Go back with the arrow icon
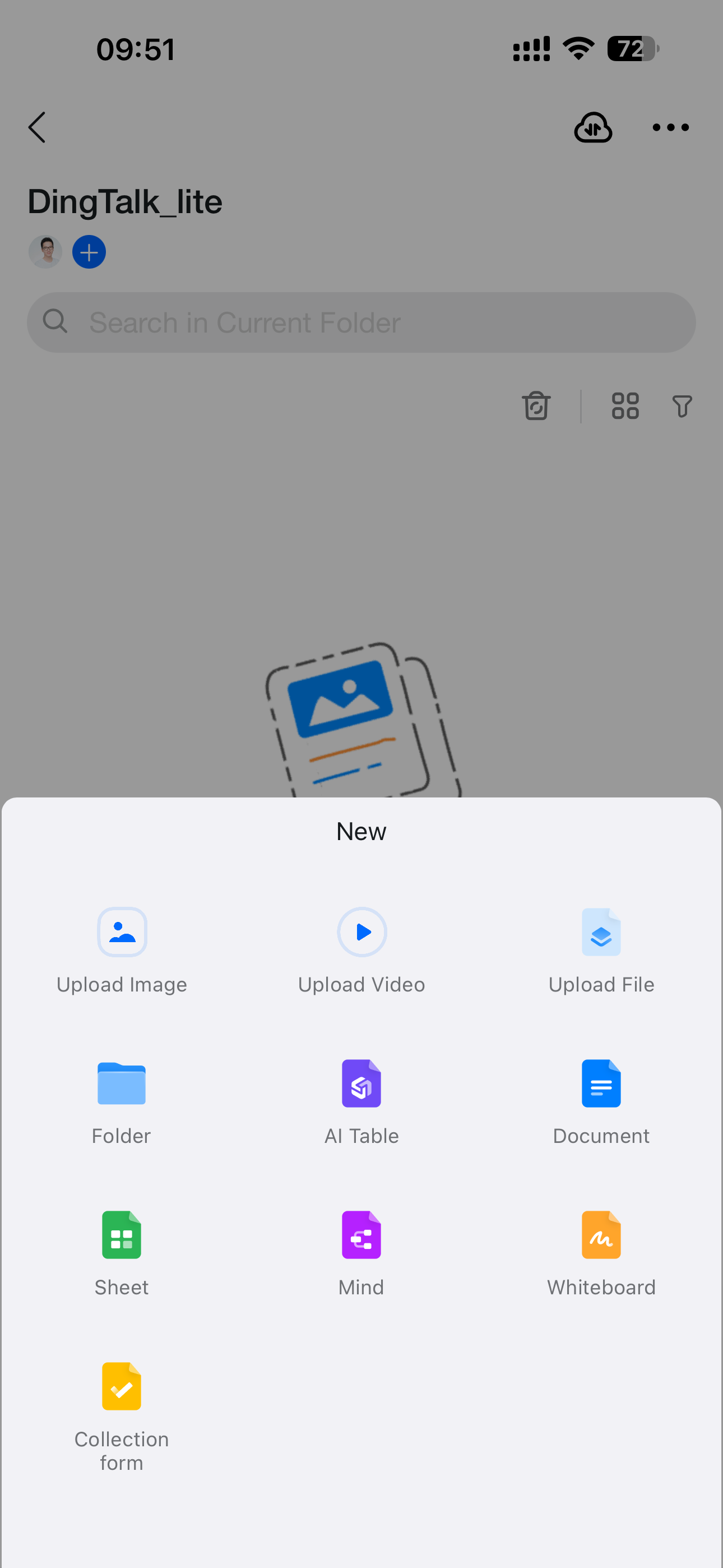This screenshot has height=1568, width=723. [x=37, y=127]
